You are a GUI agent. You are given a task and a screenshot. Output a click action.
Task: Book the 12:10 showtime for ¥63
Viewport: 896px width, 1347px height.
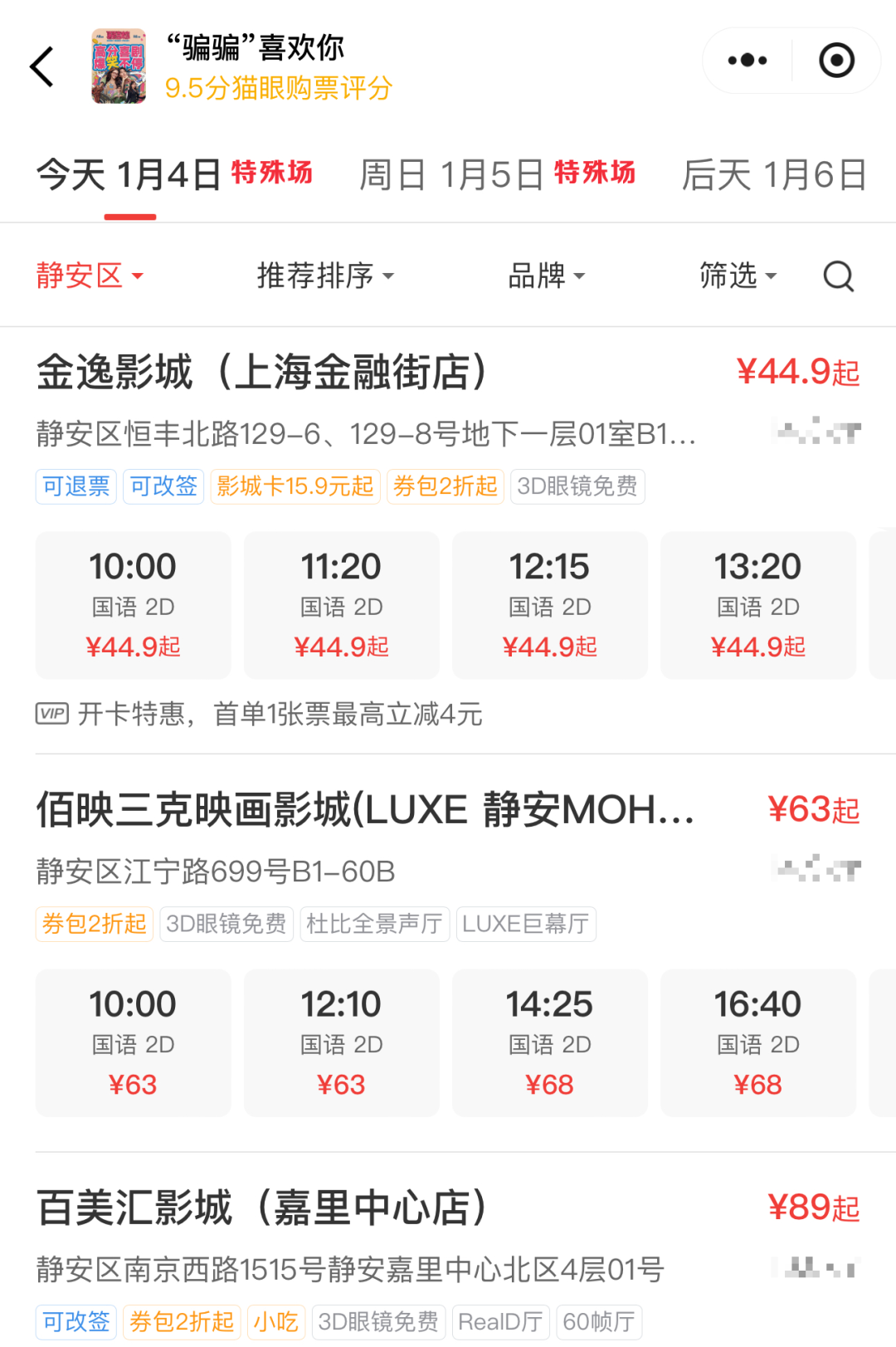pos(341,1042)
